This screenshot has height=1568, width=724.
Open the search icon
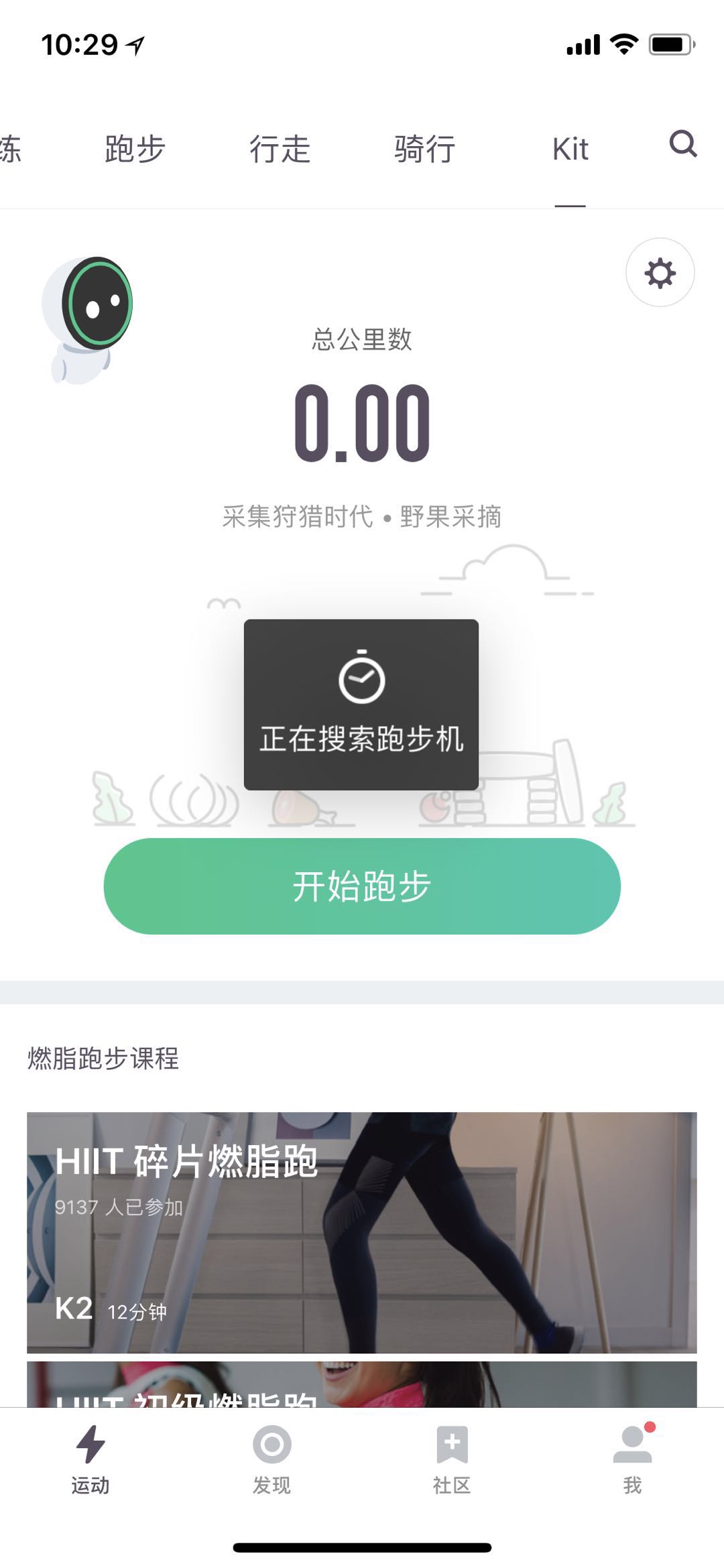pyautogui.click(x=683, y=144)
